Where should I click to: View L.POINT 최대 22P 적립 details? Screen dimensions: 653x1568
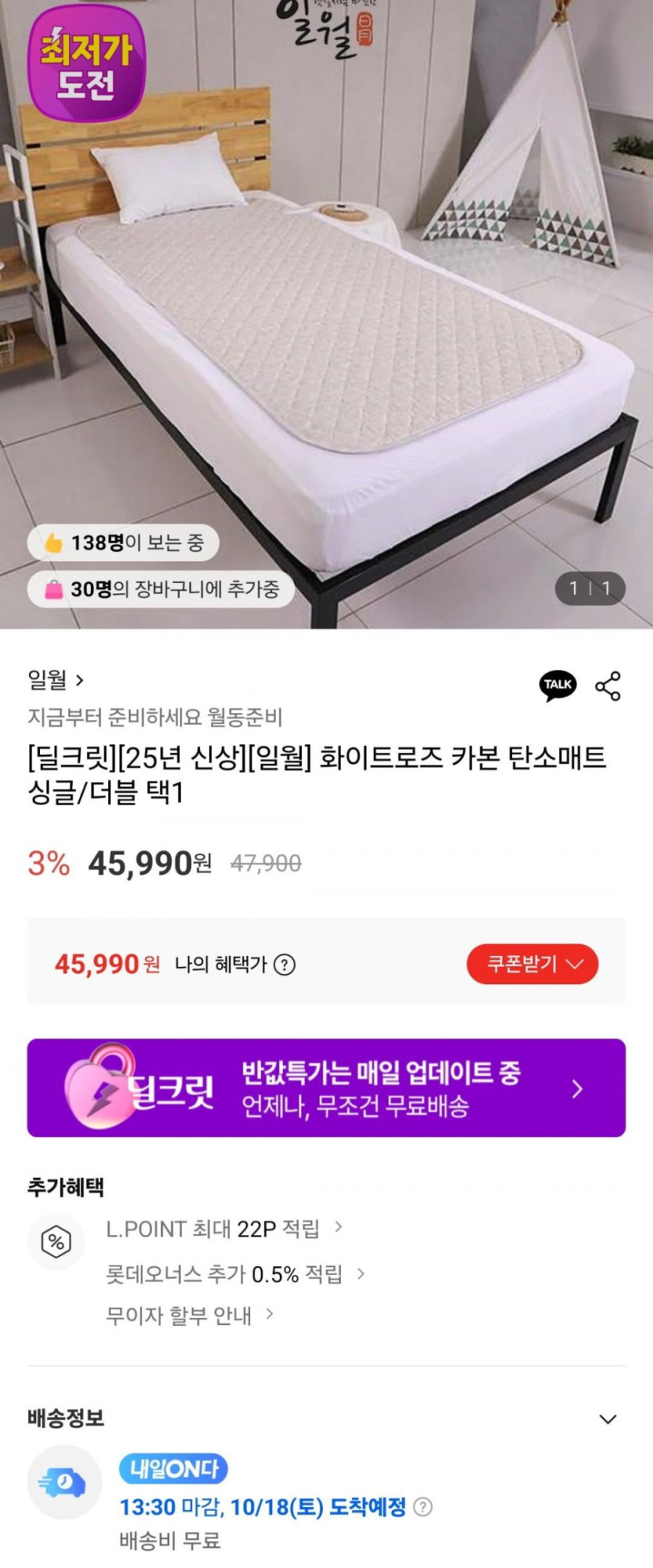tap(224, 1229)
